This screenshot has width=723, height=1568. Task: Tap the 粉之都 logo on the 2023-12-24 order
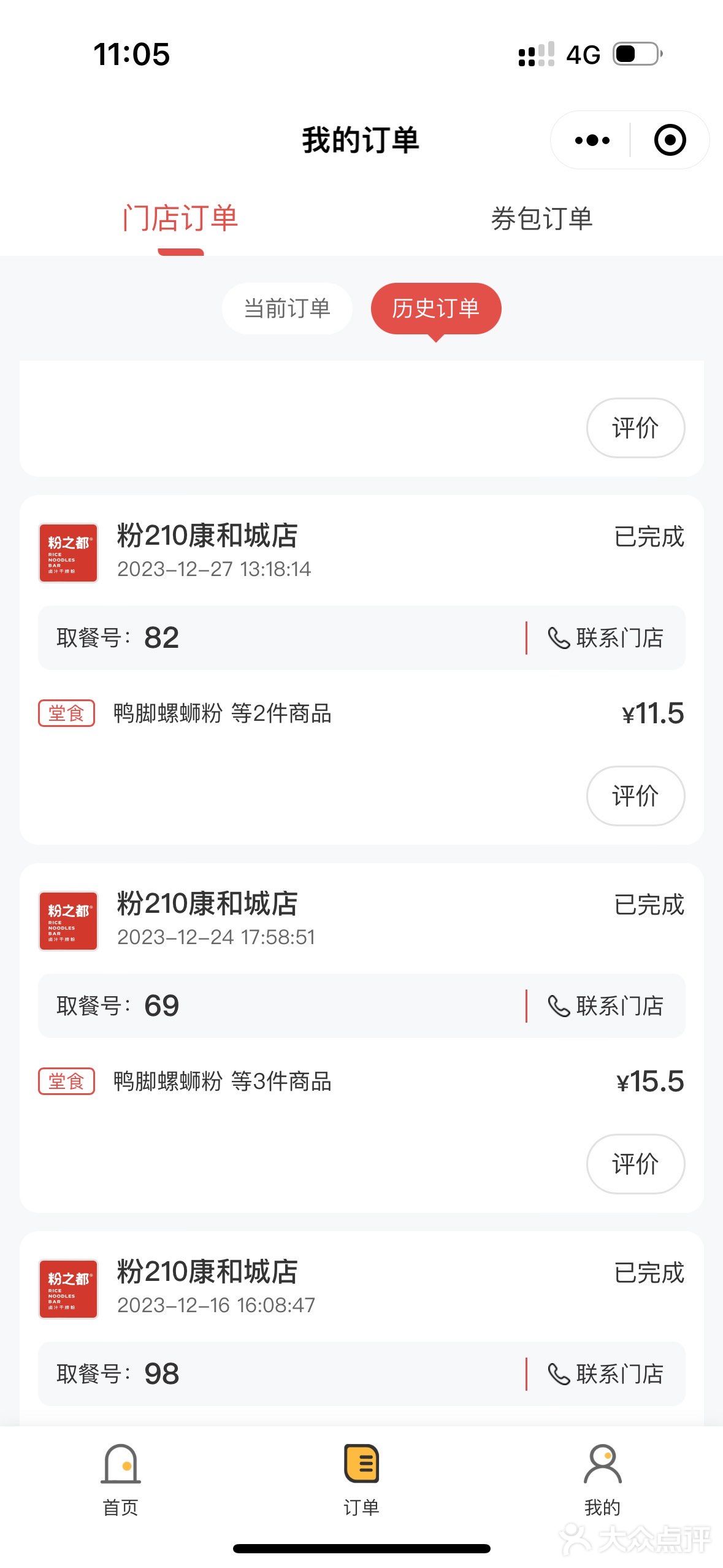(67, 921)
